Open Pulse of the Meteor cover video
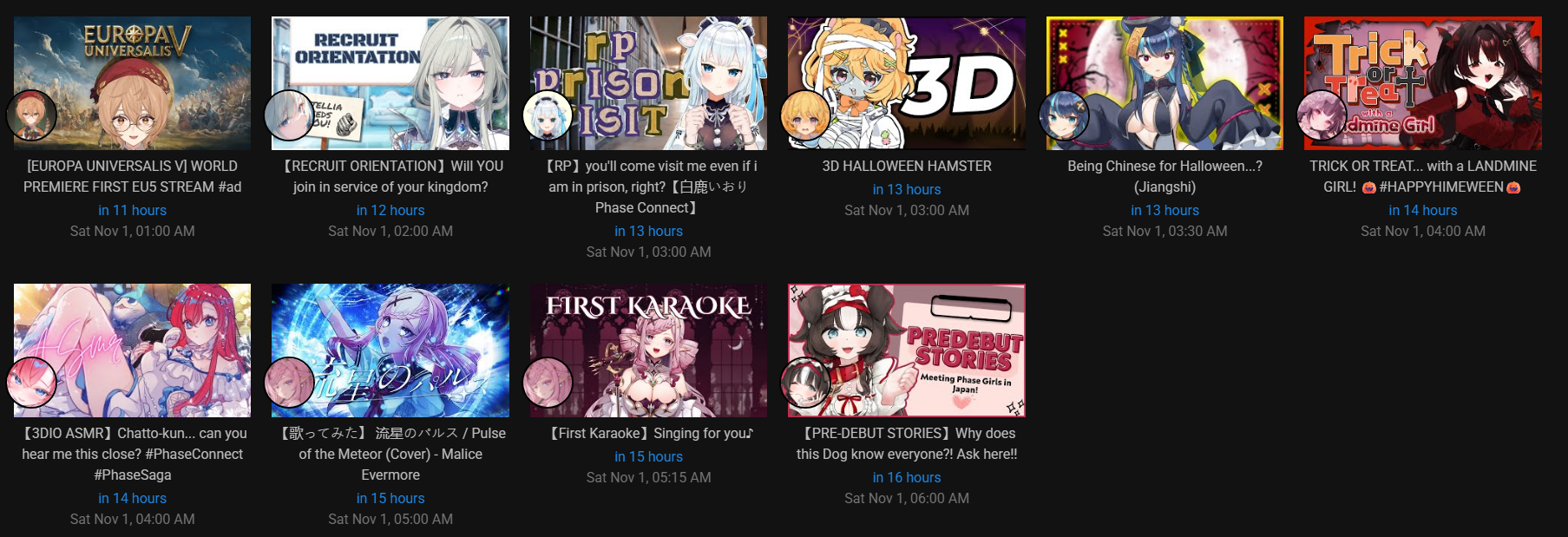Screen dimensions: 1568x537 (x=390, y=350)
